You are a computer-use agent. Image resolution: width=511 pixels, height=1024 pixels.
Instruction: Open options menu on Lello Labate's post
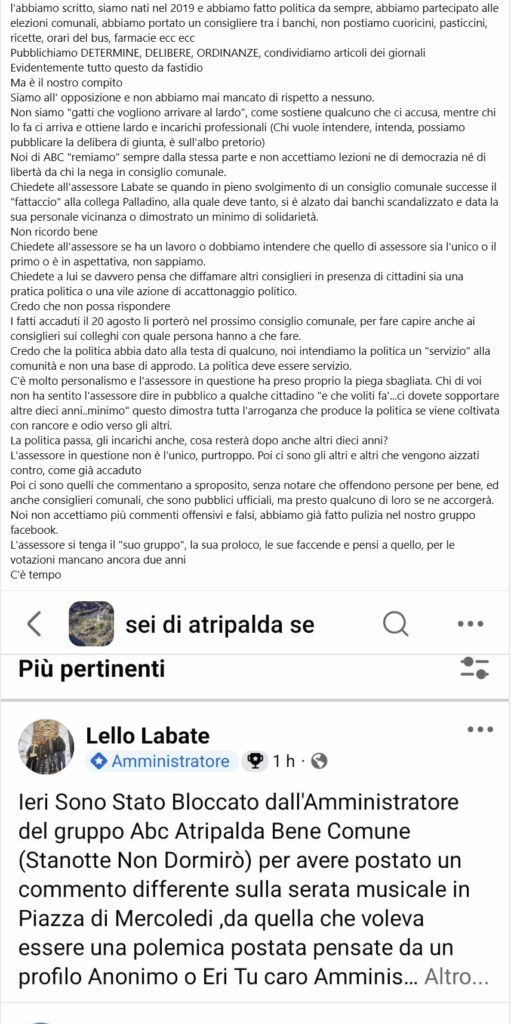point(480,729)
